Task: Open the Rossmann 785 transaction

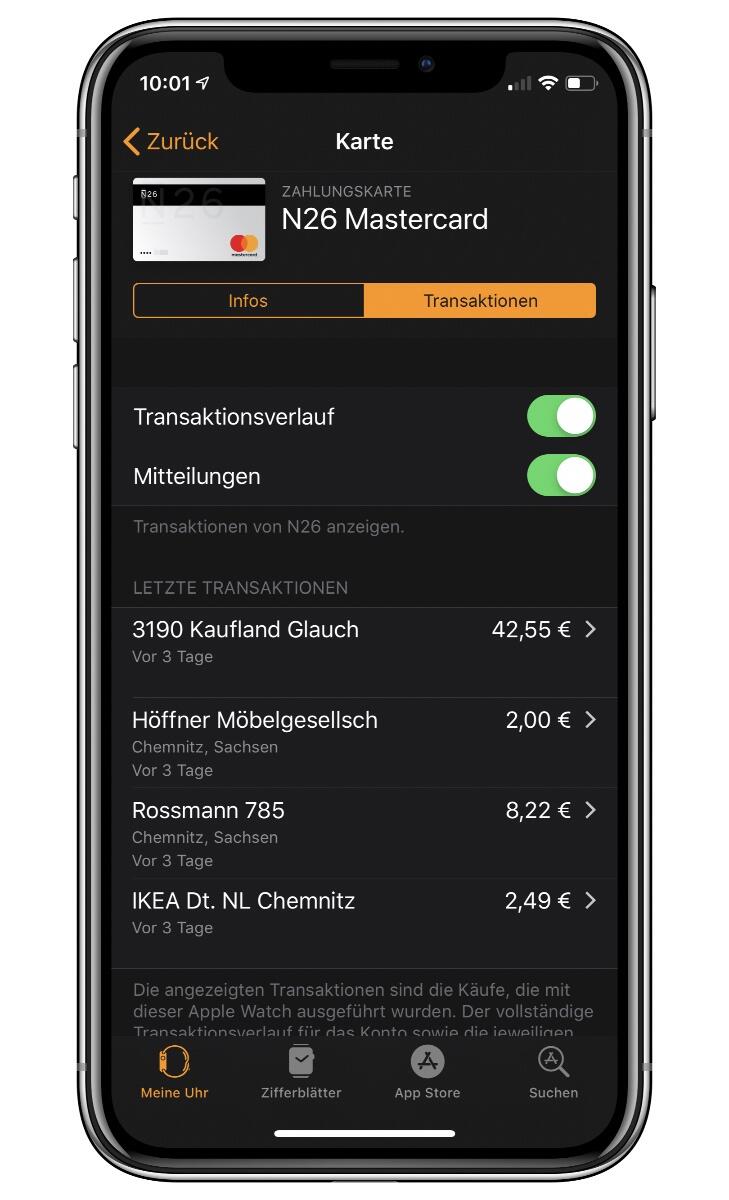Action: click(x=364, y=833)
